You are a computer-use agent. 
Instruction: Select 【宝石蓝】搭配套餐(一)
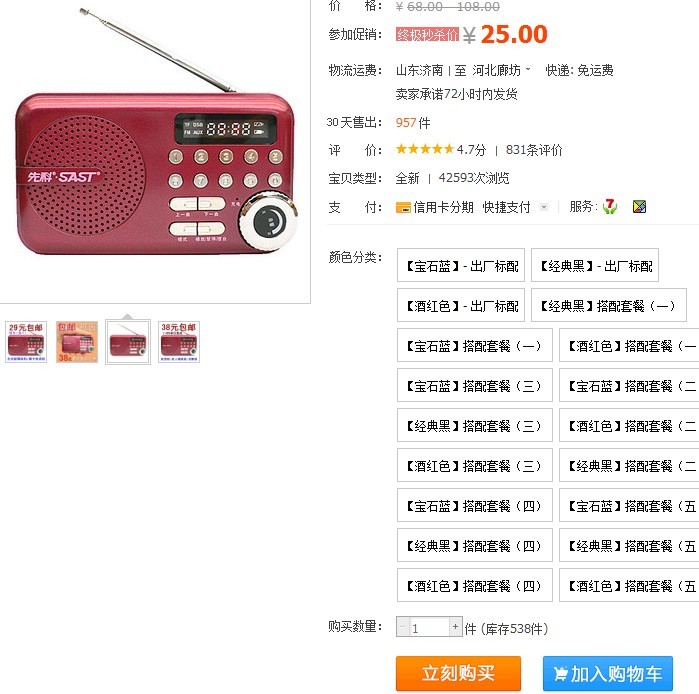pyautogui.click(x=475, y=346)
